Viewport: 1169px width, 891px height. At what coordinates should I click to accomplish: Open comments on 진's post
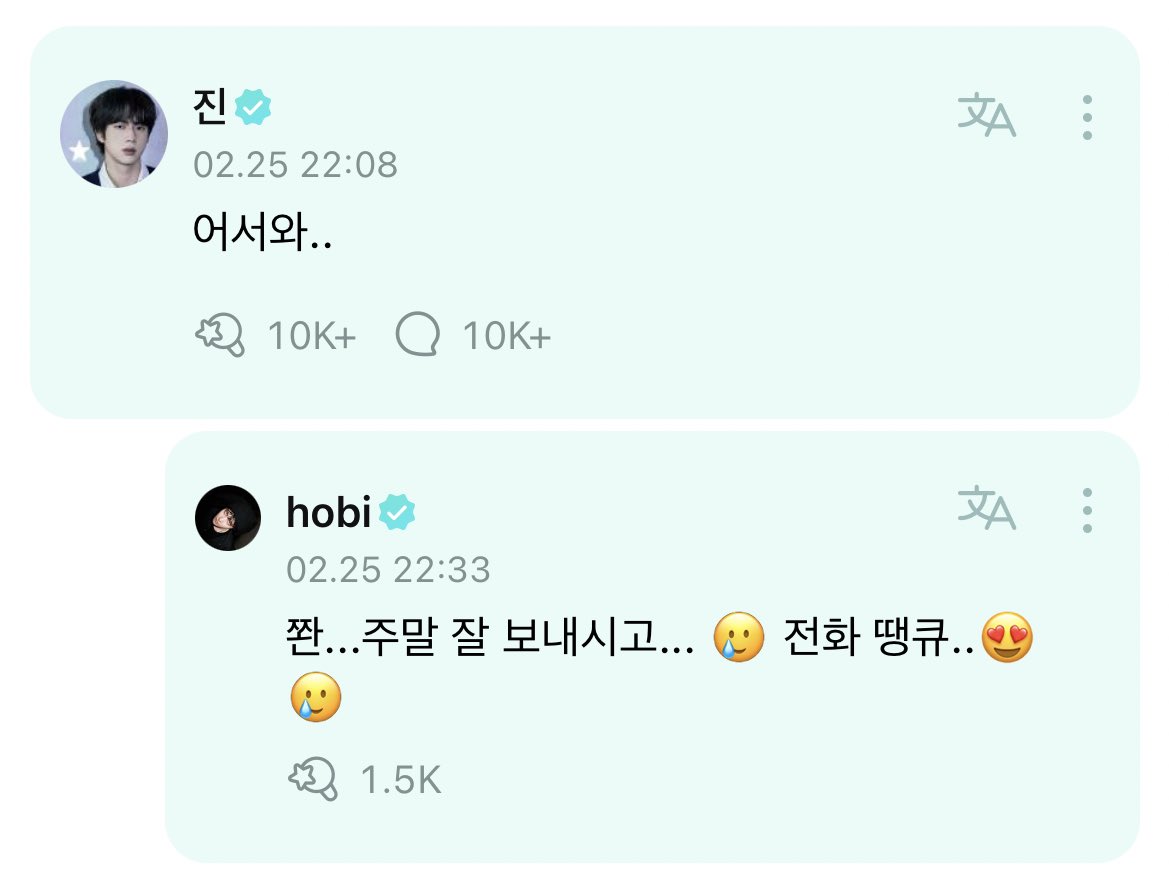pyautogui.click(x=418, y=336)
